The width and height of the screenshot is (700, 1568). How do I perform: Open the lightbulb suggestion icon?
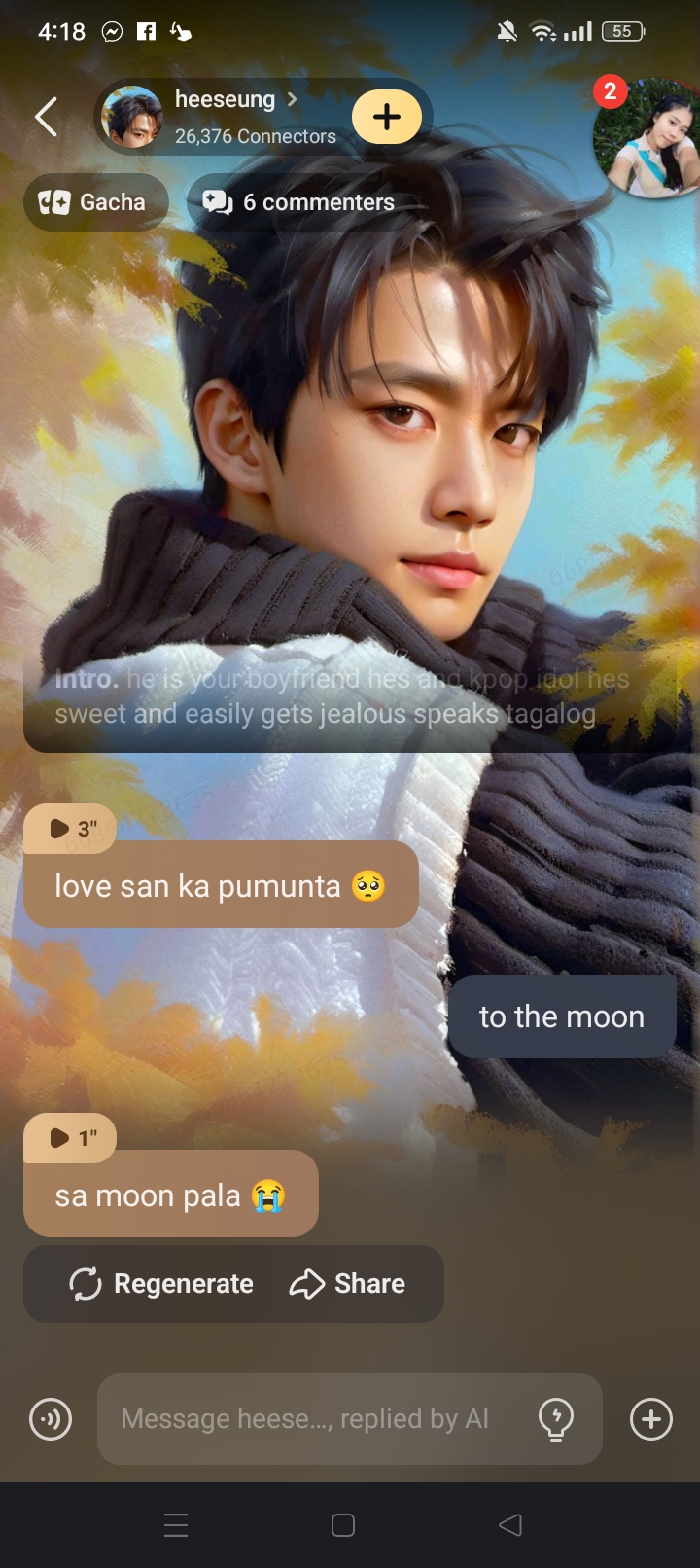[556, 1419]
